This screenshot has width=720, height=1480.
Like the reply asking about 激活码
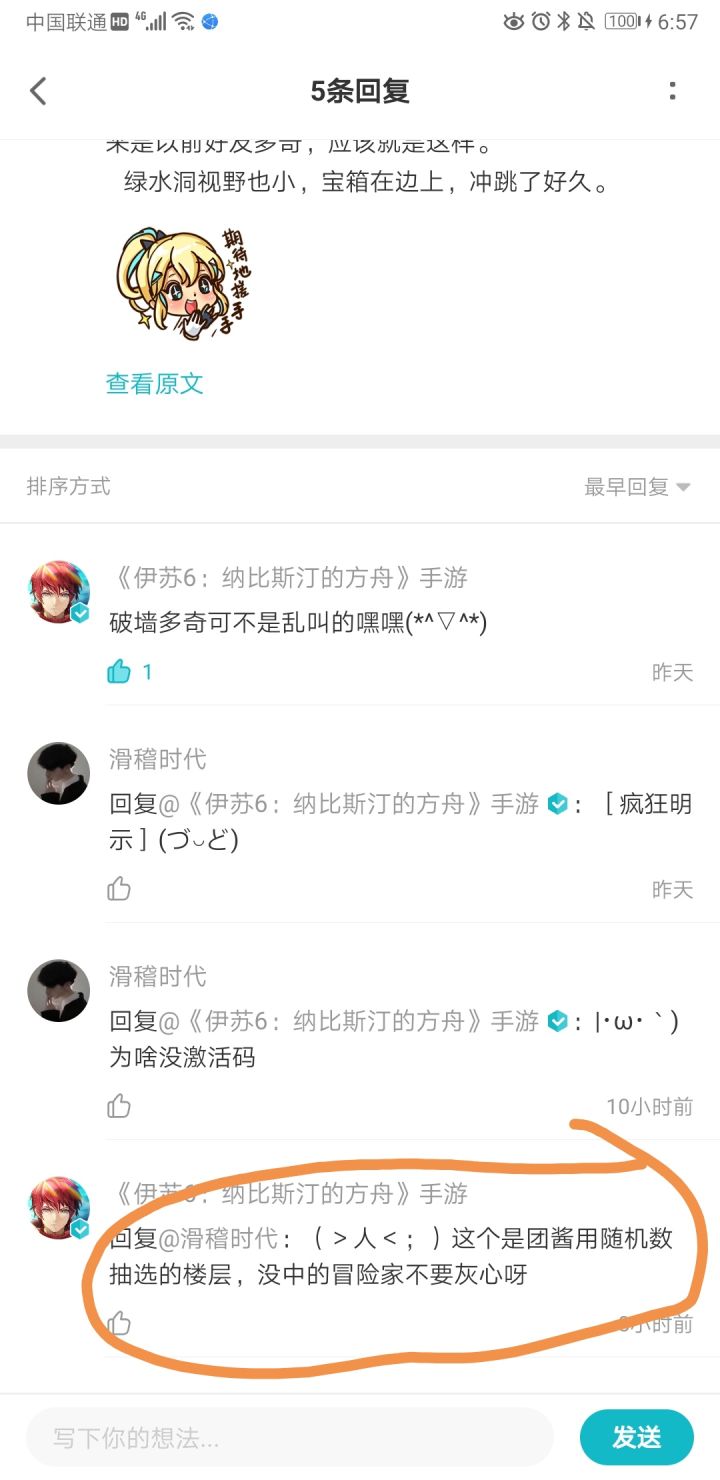[x=119, y=1105]
